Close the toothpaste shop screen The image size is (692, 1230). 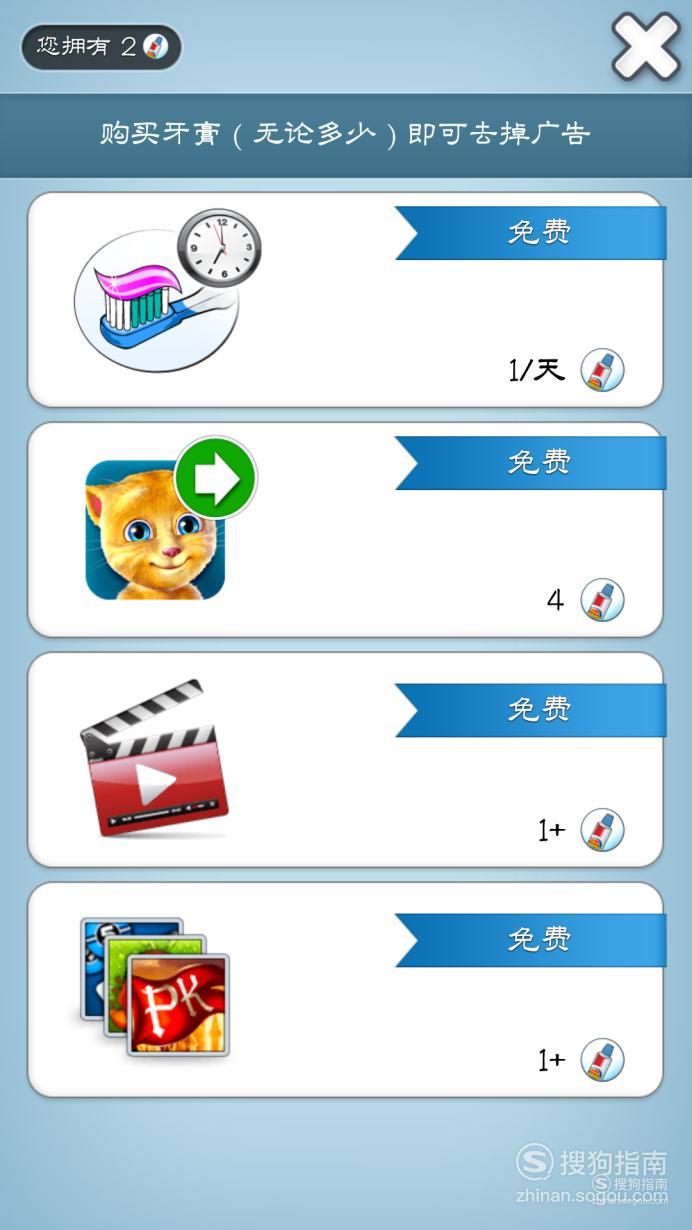click(645, 46)
